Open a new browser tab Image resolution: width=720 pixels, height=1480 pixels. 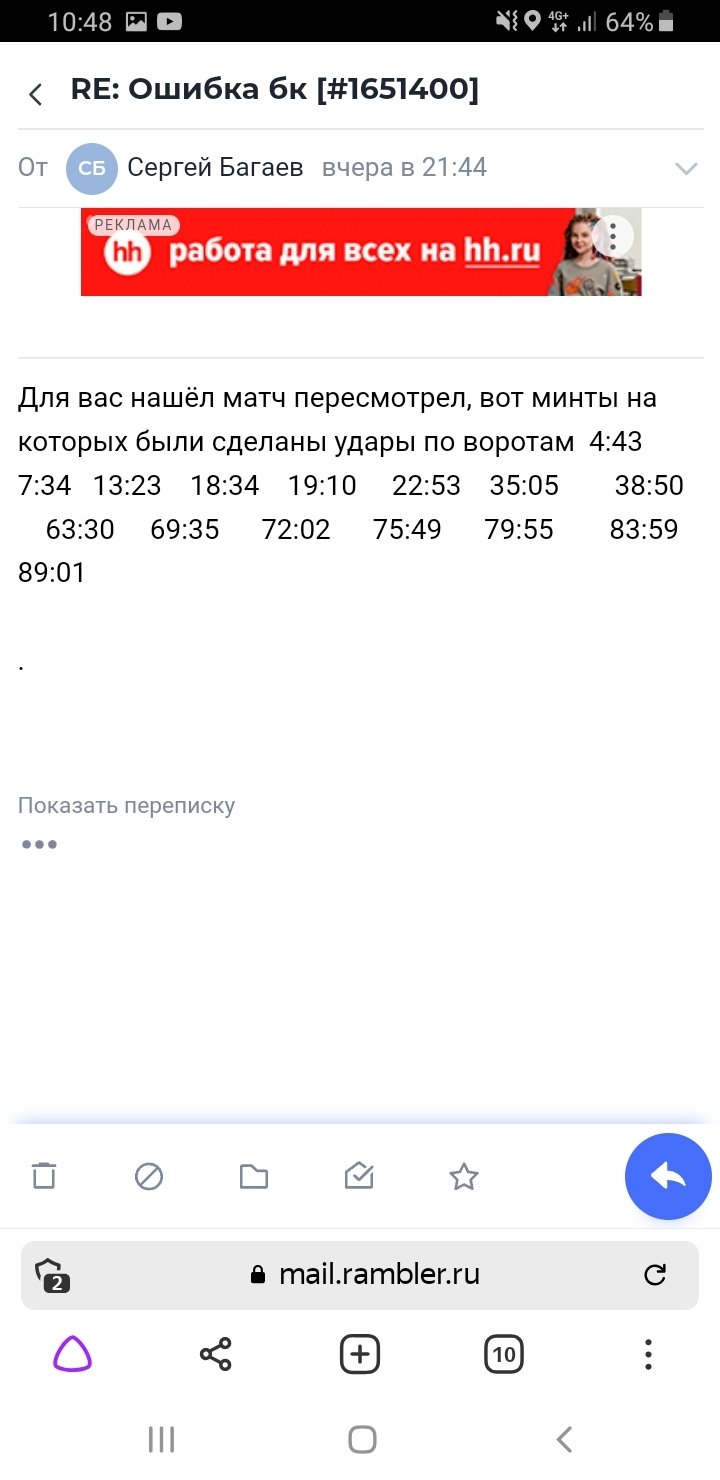pyautogui.click(x=360, y=1355)
